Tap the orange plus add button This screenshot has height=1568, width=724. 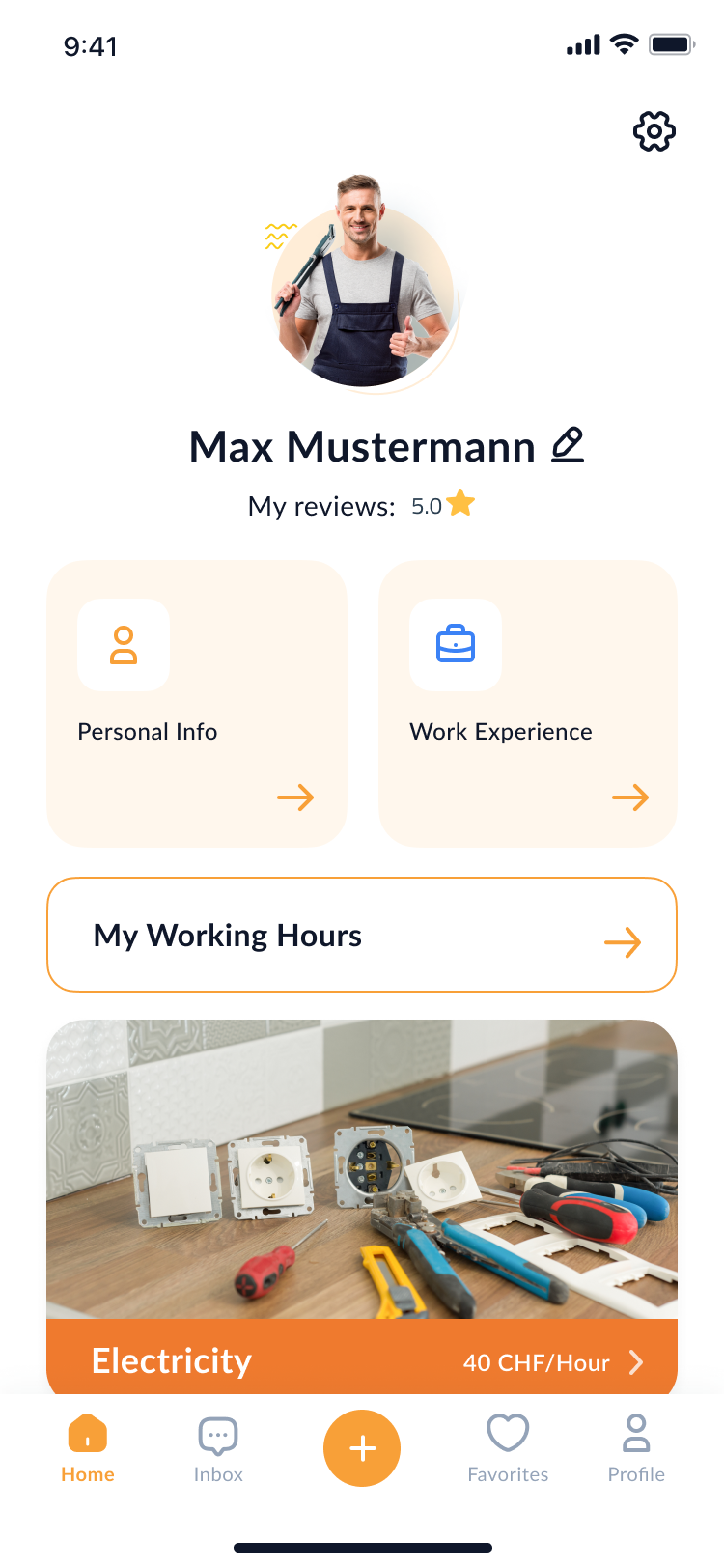[362, 1447]
